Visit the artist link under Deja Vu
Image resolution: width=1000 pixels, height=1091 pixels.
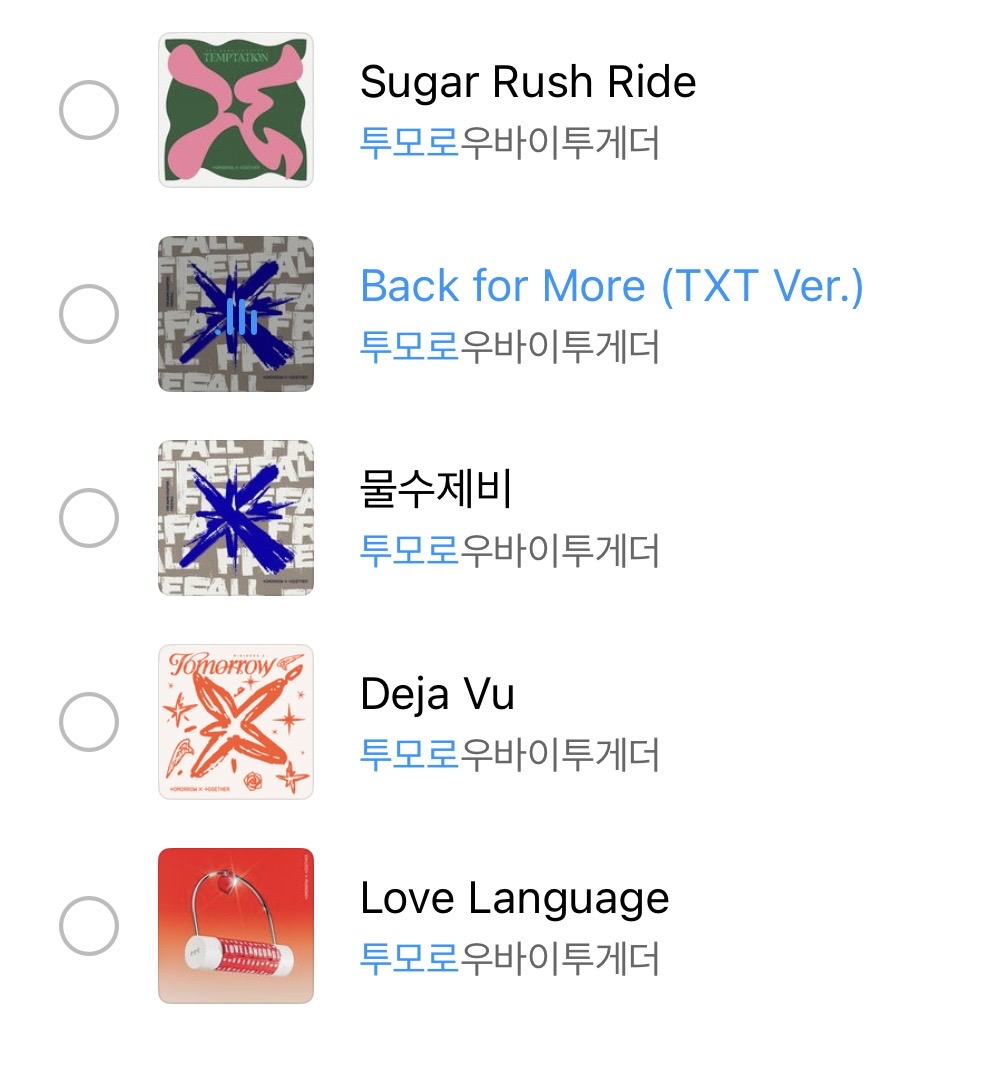(509, 756)
